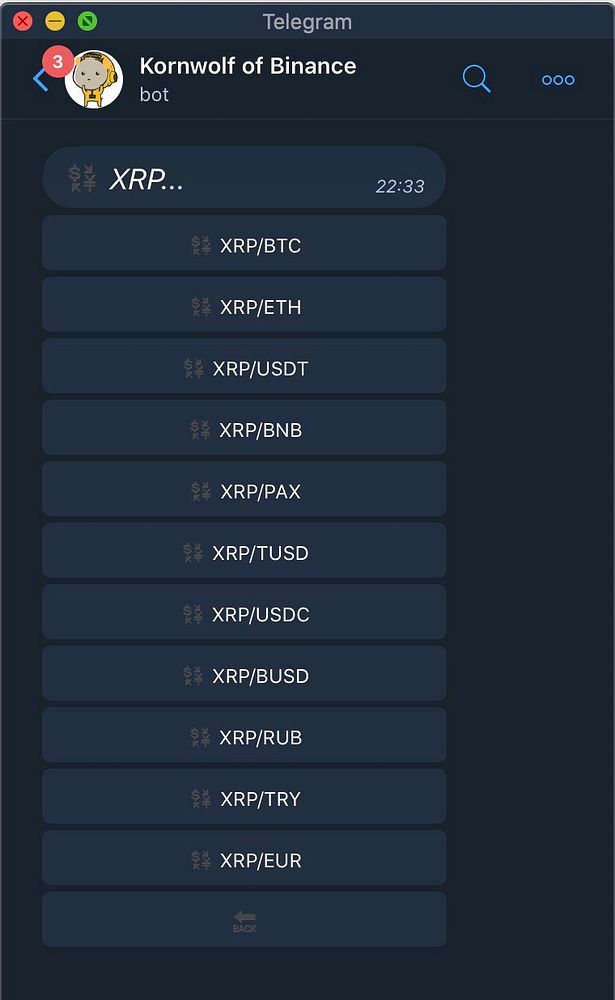Select the XRP/EUR pair
Screen dimensions: 615x1000
pyautogui.click(x=244, y=860)
